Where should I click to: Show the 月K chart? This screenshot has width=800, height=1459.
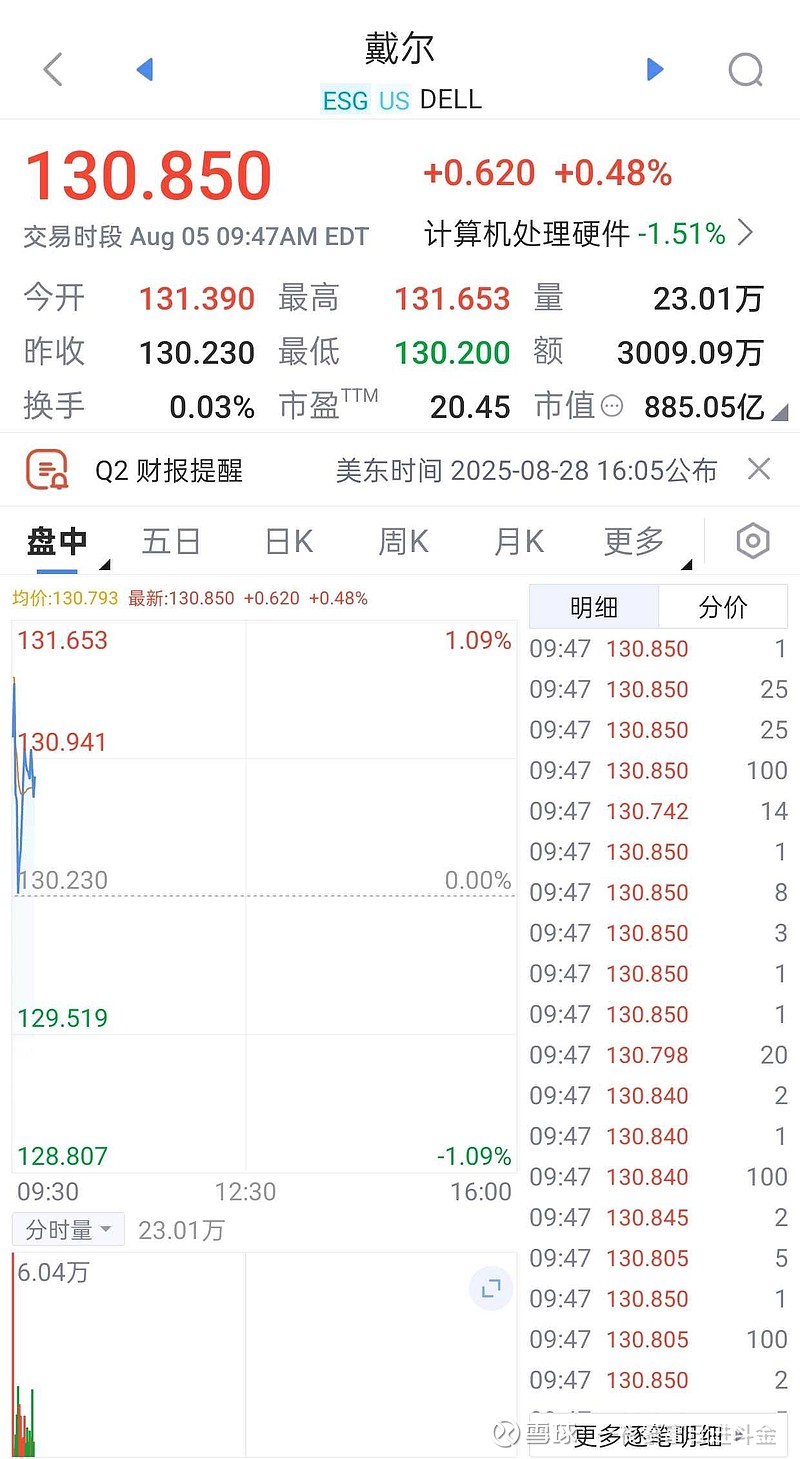point(519,542)
